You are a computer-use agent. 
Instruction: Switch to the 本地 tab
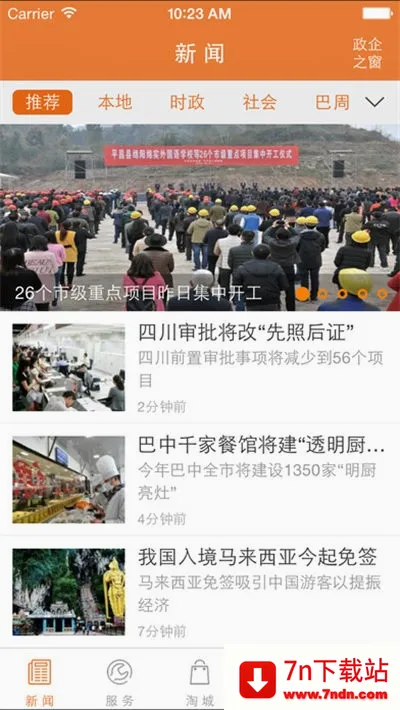(115, 102)
